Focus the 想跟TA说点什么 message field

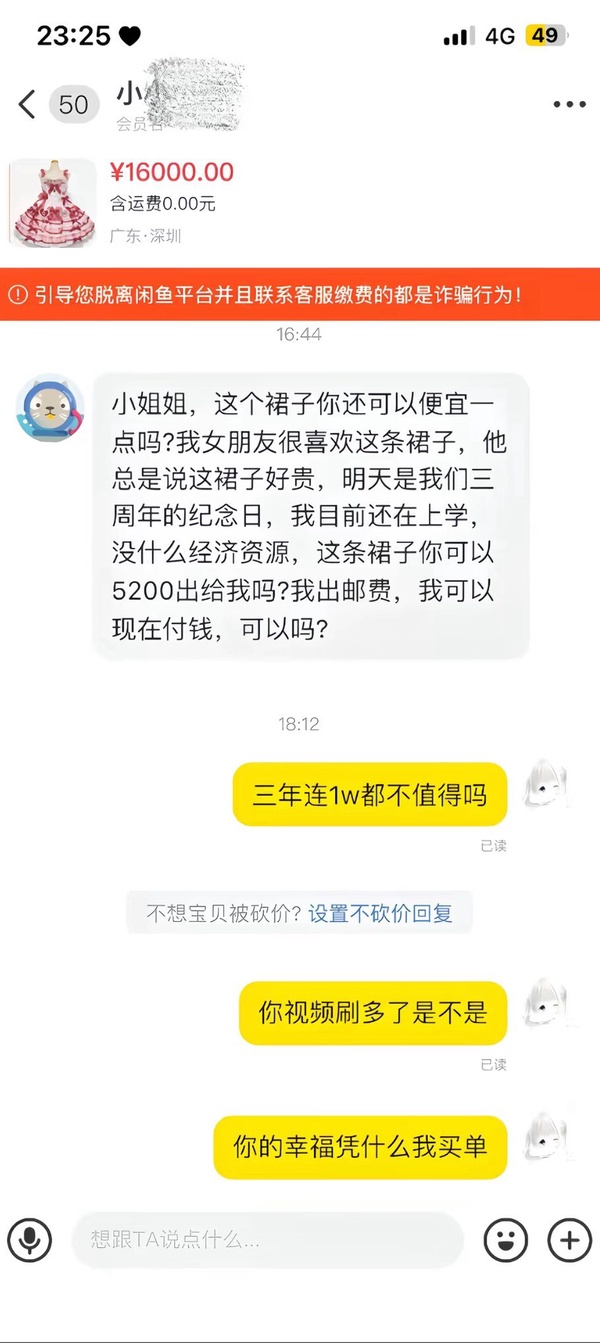[267, 1241]
